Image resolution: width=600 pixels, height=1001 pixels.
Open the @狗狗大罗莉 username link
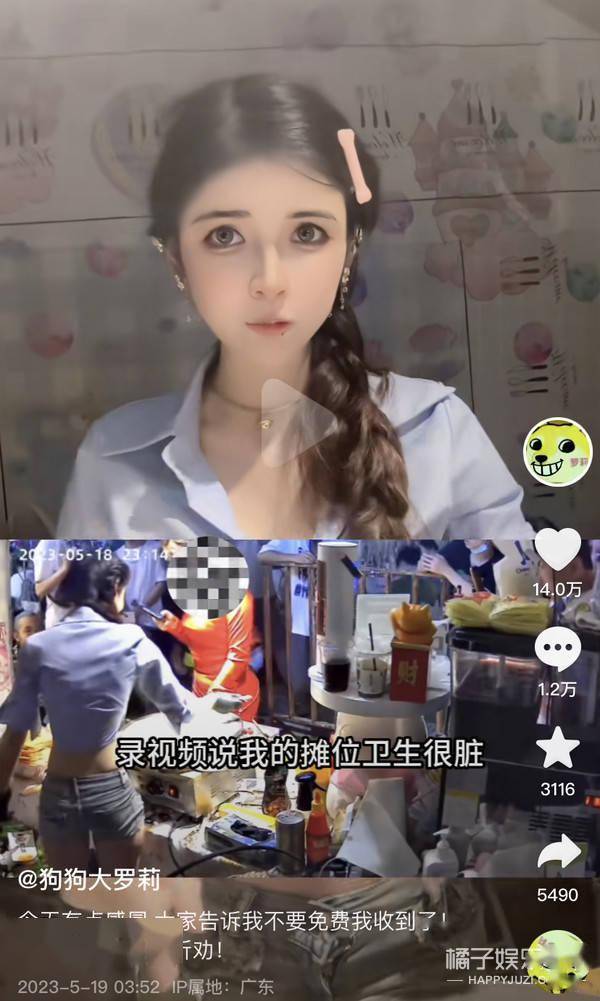tap(88, 880)
